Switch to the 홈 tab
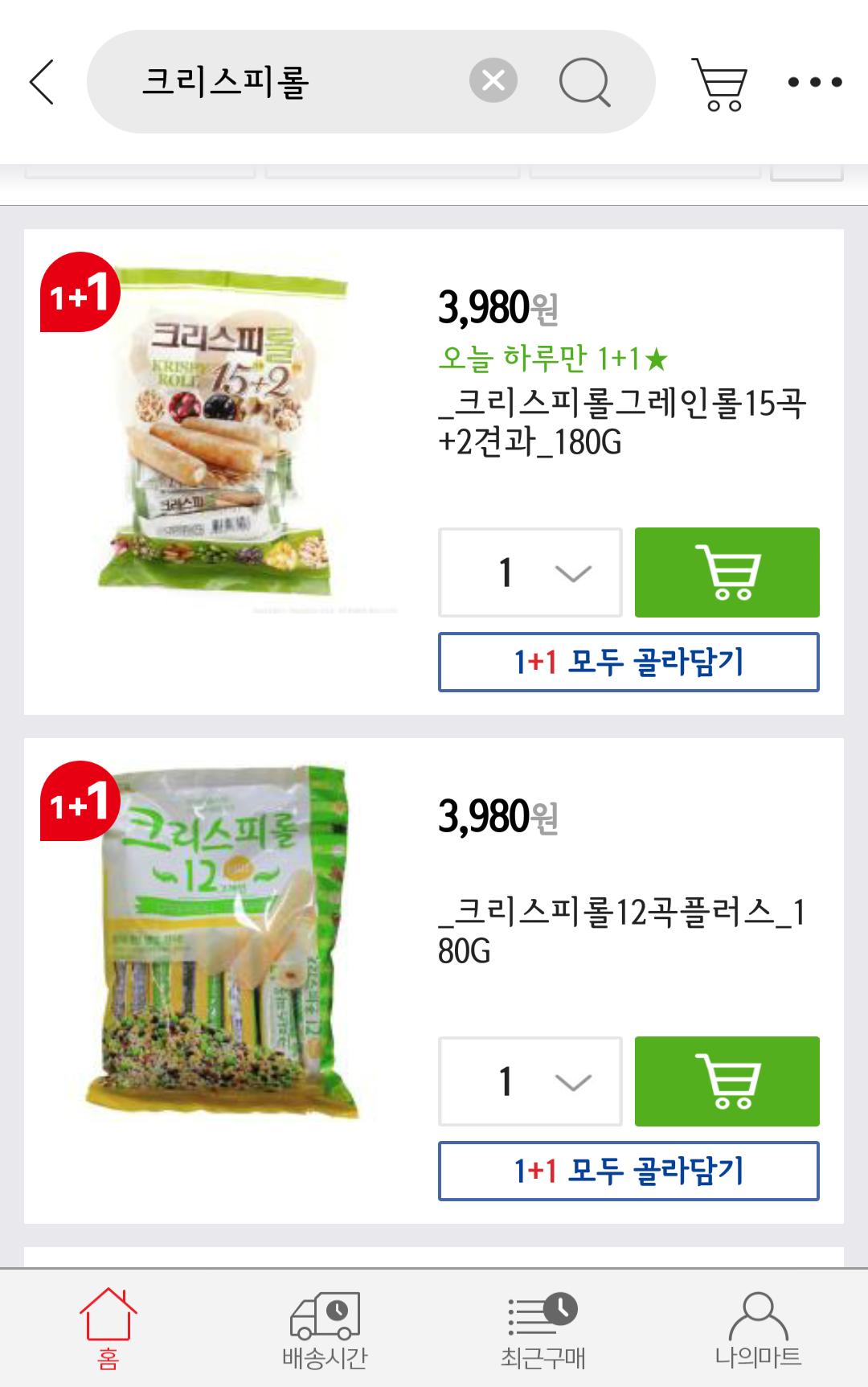 [x=108, y=1328]
